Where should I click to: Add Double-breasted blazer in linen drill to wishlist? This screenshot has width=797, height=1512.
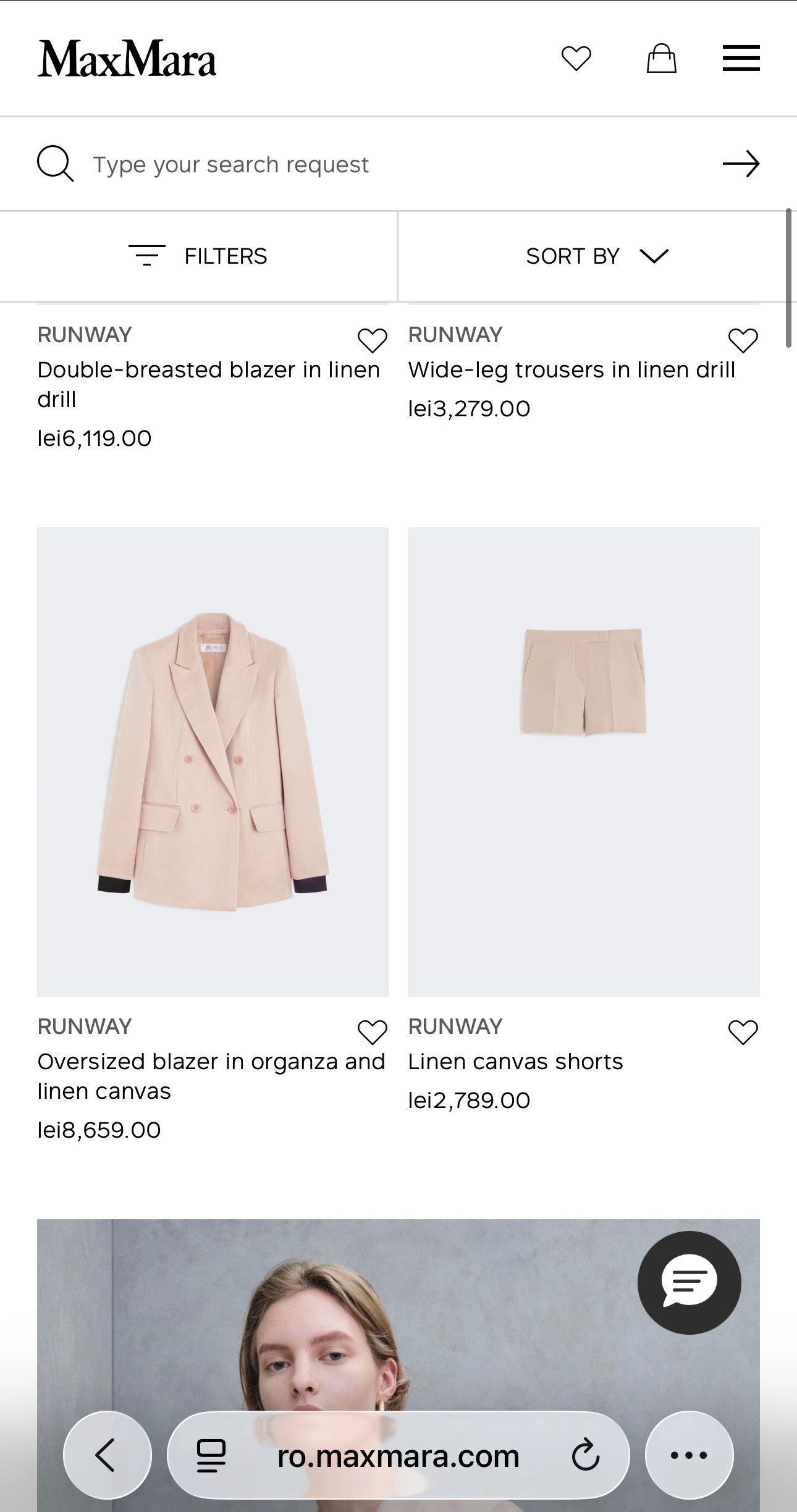pos(372,340)
